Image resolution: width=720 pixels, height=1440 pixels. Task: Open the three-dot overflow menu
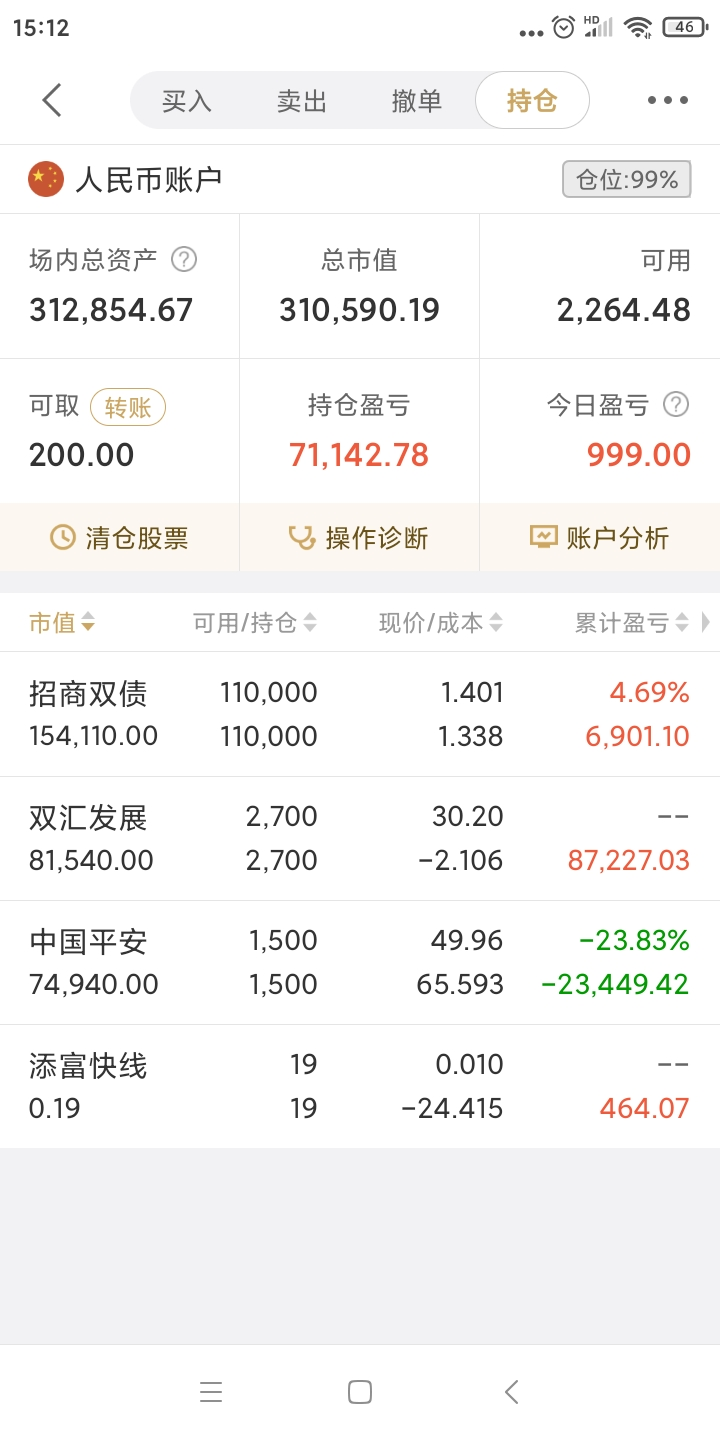point(668,100)
